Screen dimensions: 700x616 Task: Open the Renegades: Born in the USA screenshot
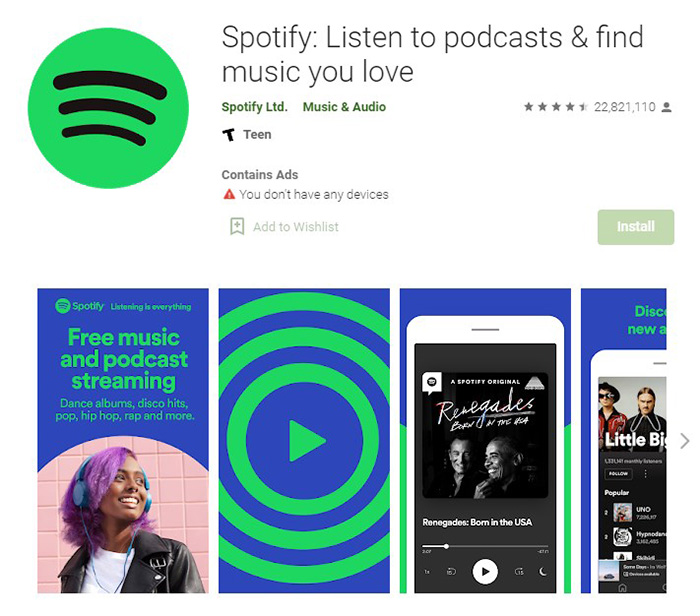click(x=485, y=440)
